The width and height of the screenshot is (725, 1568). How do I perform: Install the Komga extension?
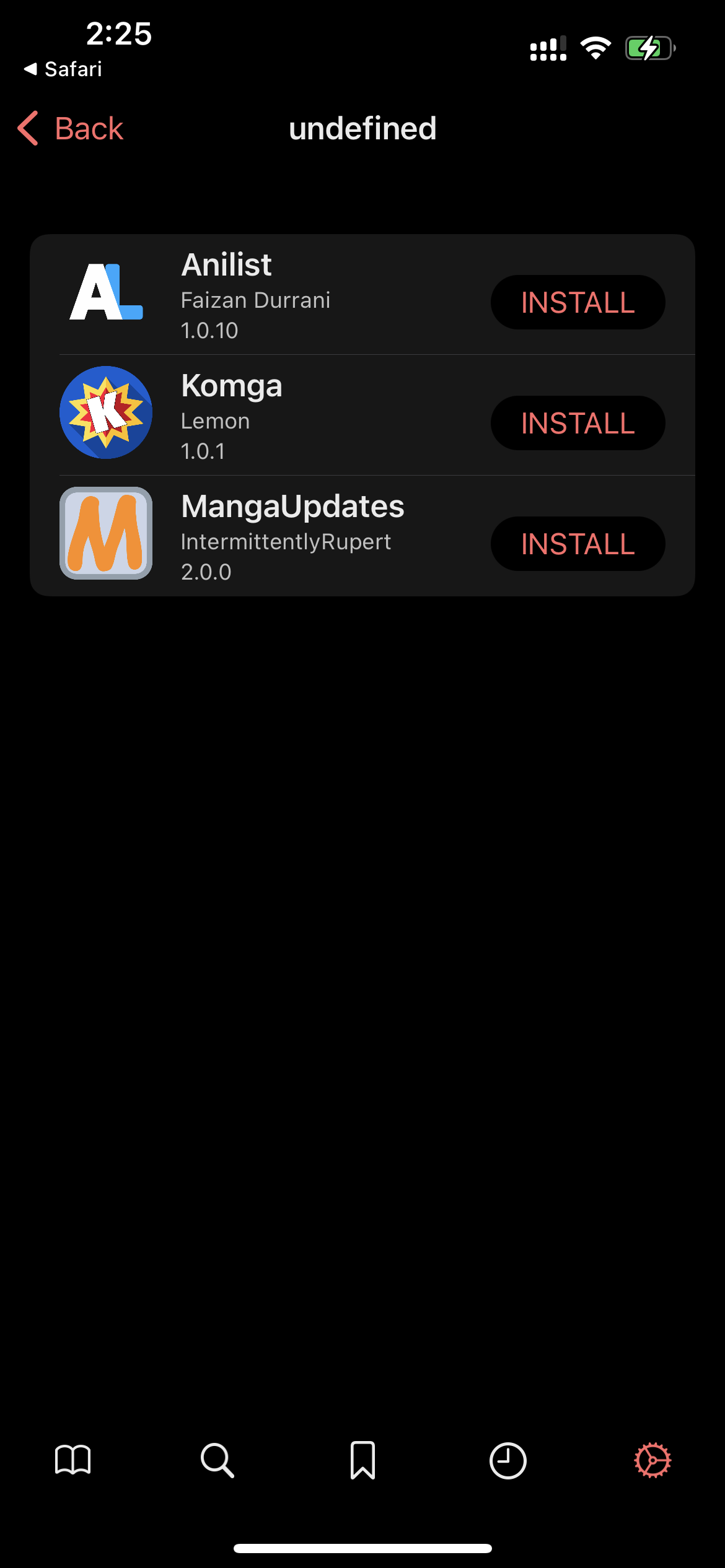[578, 424]
